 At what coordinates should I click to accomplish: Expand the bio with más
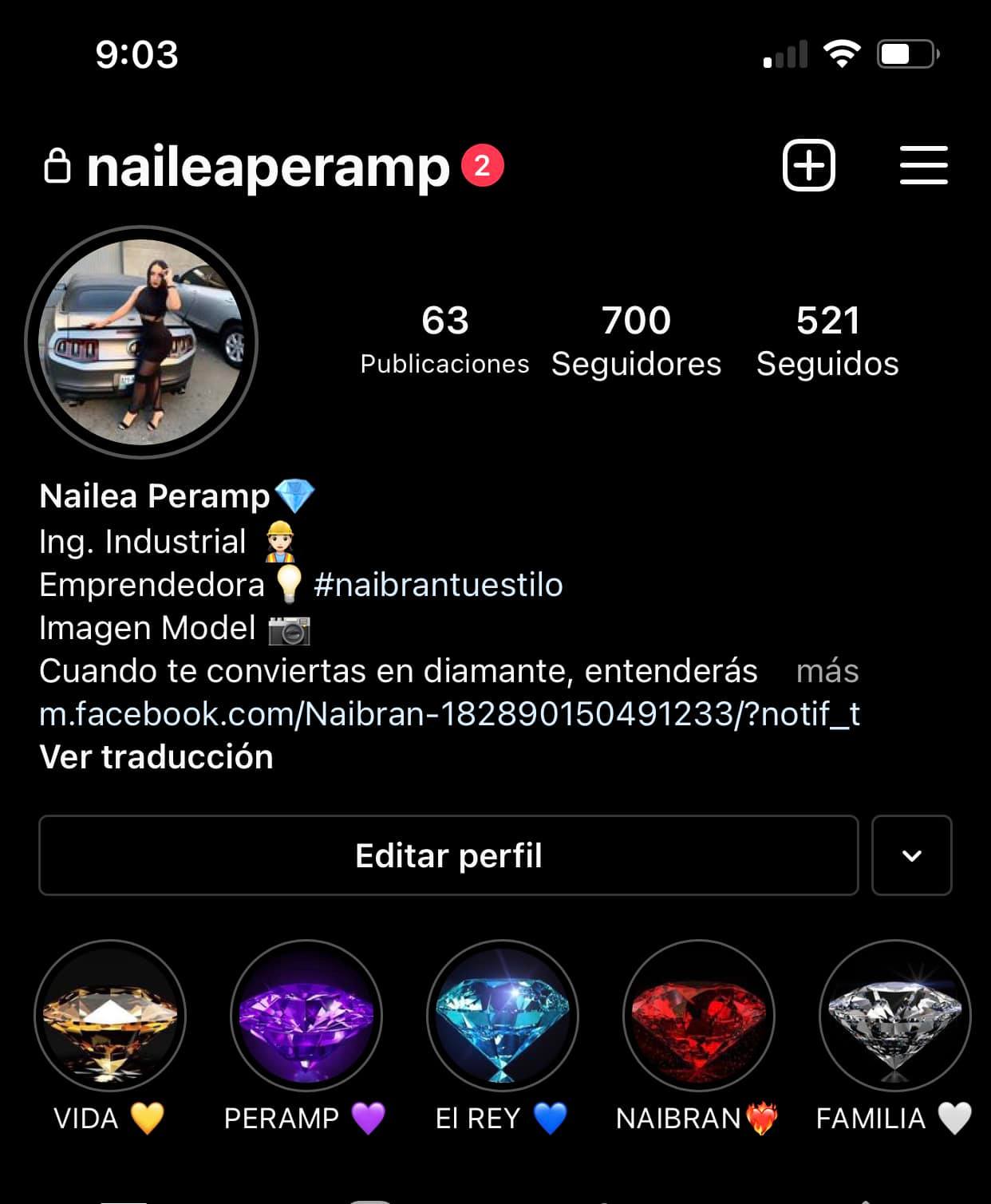click(x=827, y=671)
